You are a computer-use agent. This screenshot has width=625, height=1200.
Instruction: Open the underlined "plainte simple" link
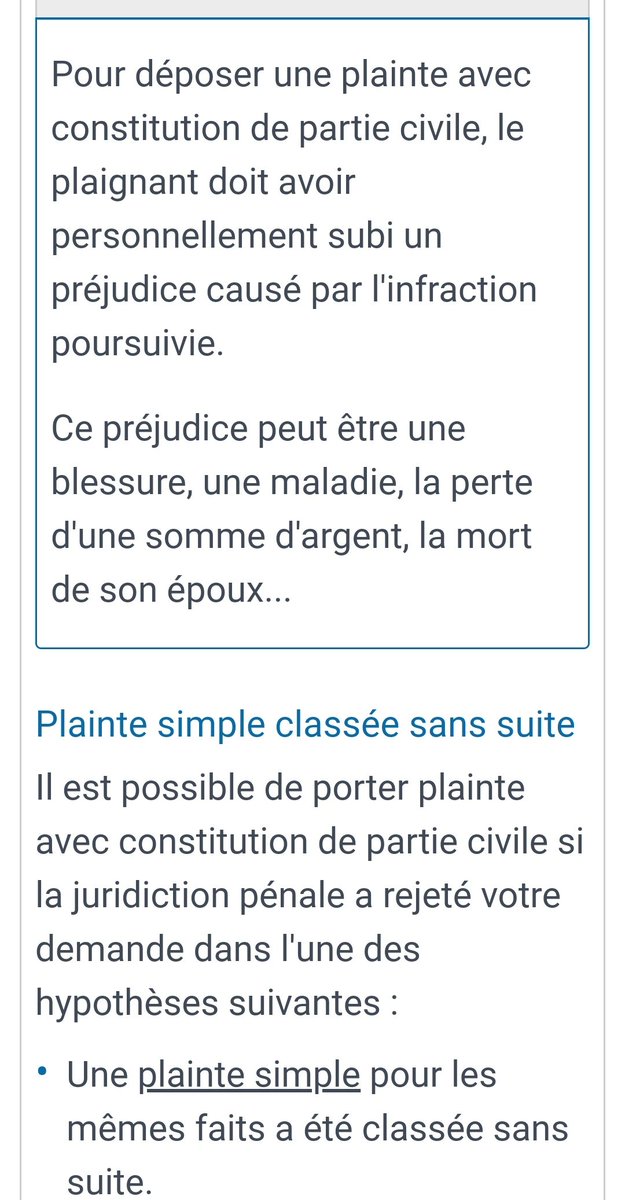pyautogui.click(x=248, y=1074)
